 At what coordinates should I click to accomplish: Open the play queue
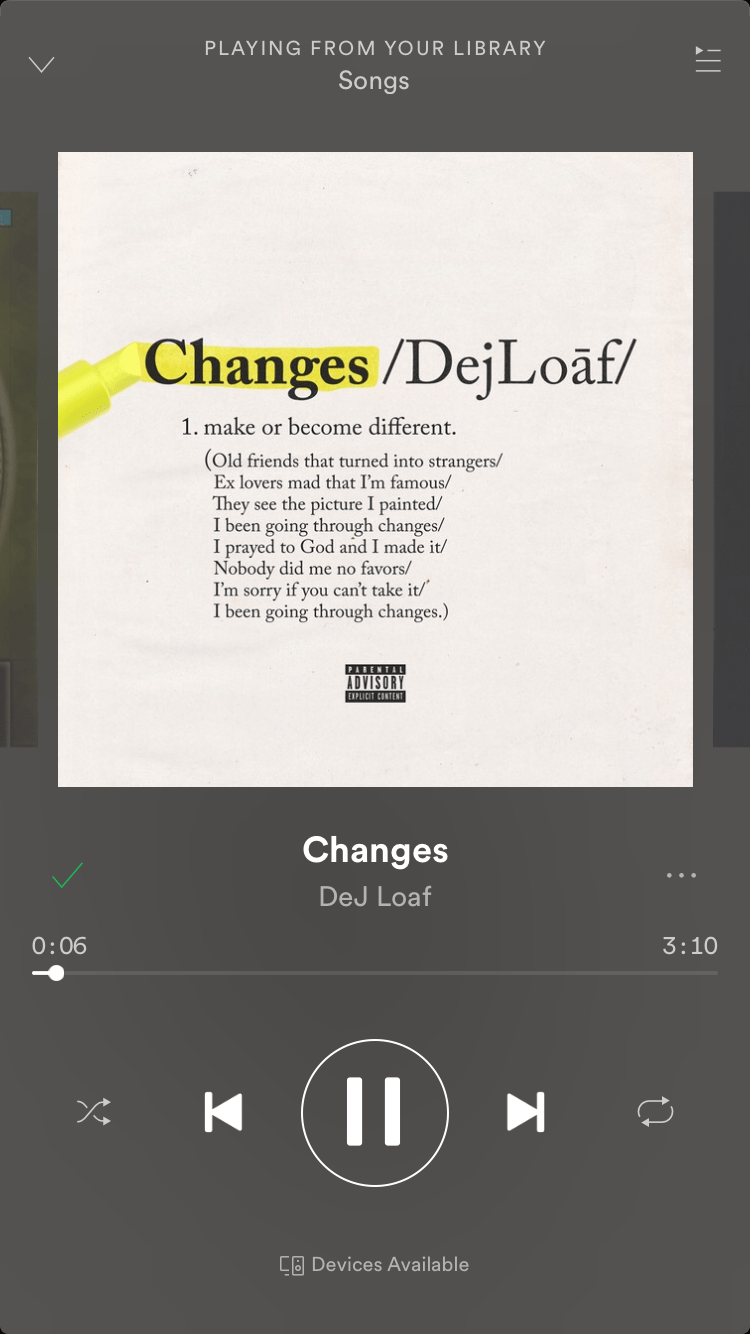pyautogui.click(x=707, y=60)
